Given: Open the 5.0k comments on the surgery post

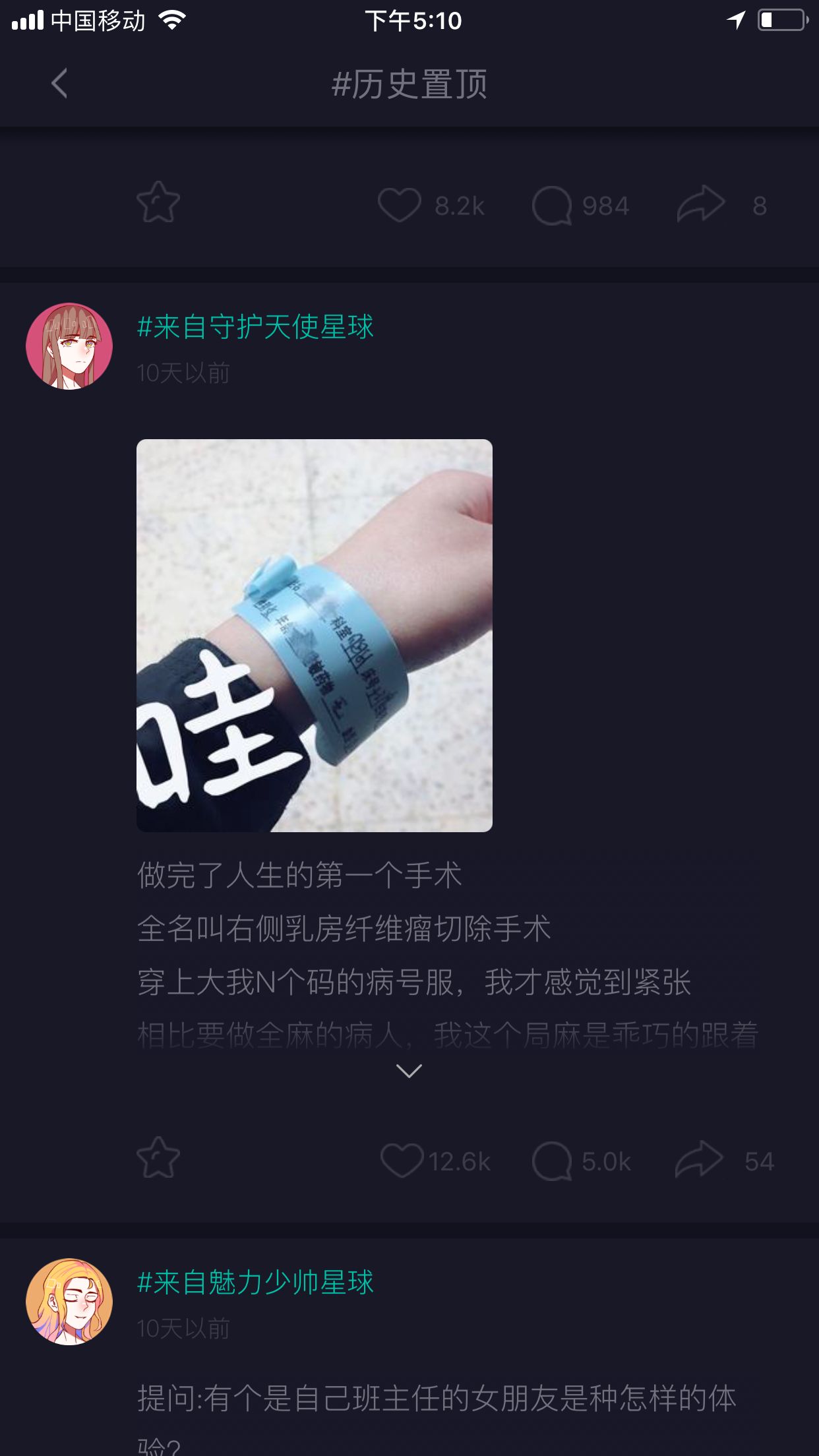Looking at the screenshot, I should (x=553, y=1161).
